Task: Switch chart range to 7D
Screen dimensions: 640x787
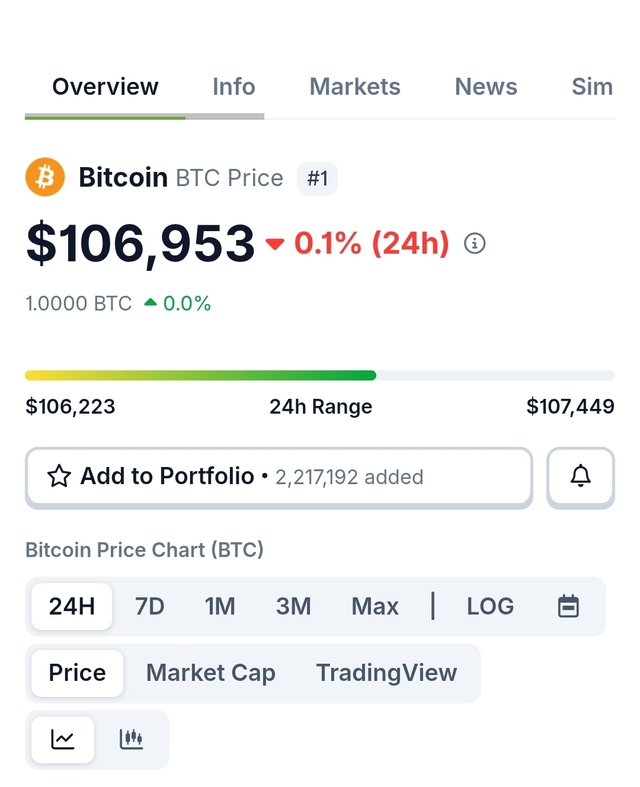Action: pyautogui.click(x=149, y=606)
